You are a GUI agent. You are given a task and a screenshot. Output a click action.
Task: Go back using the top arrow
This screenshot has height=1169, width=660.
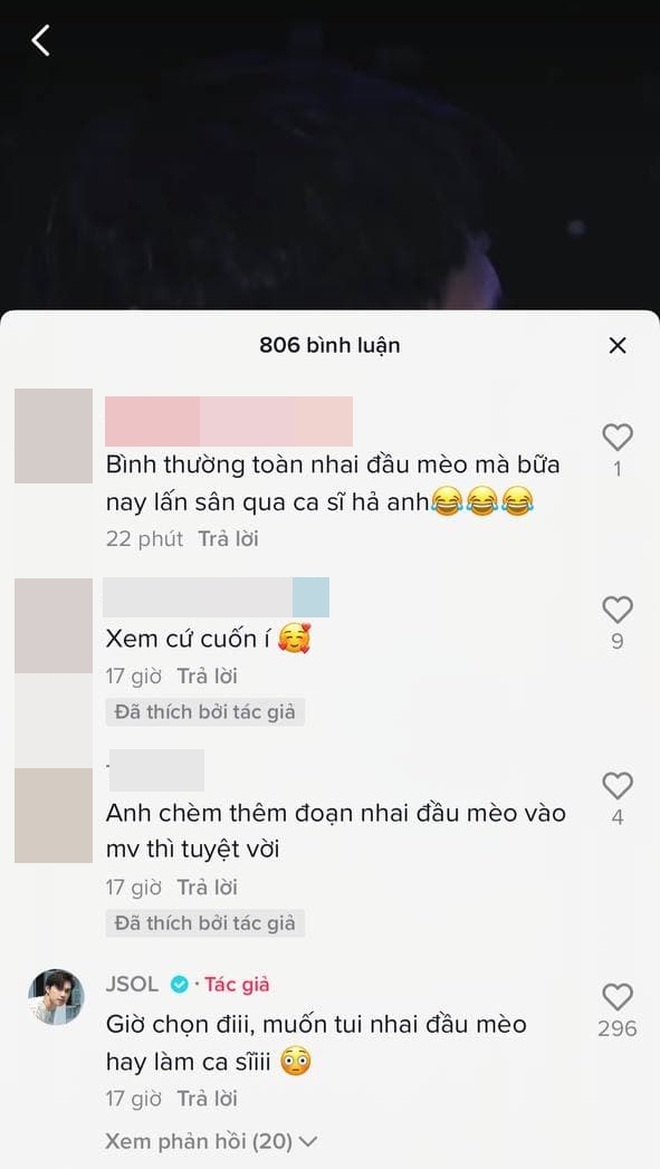tap(41, 41)
